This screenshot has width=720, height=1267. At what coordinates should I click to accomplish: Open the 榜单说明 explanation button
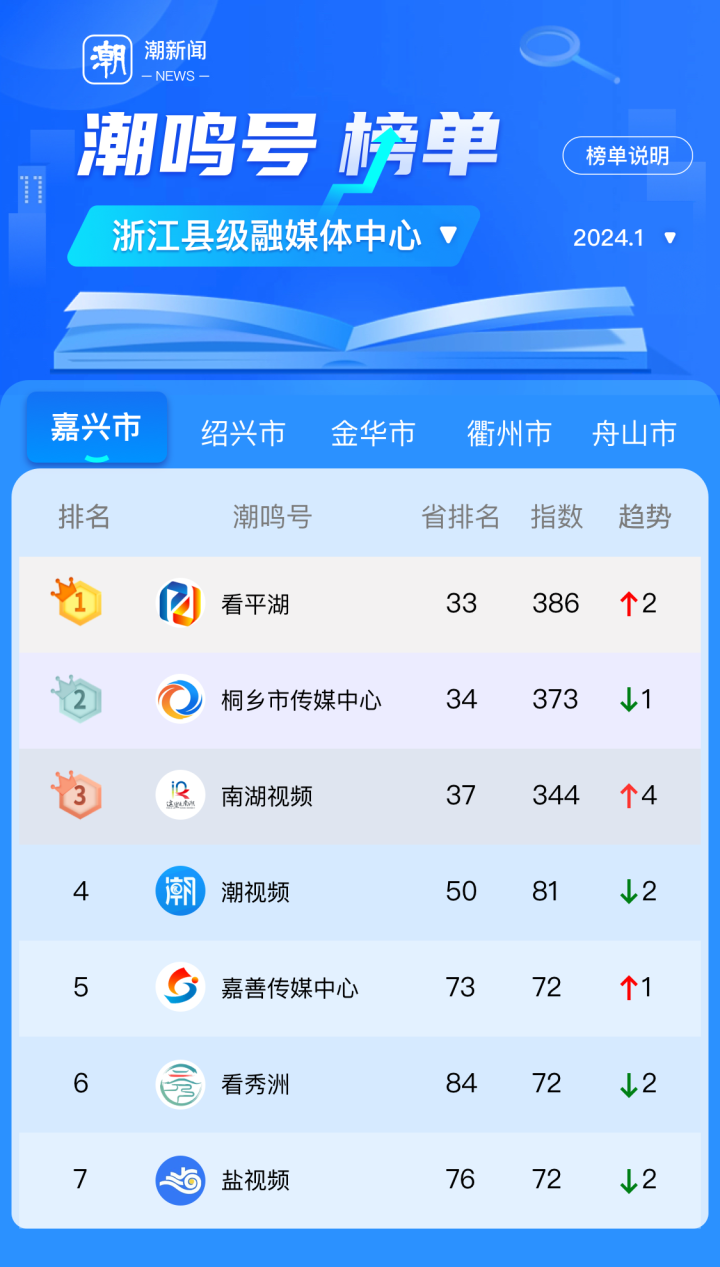tap(627, 156)
